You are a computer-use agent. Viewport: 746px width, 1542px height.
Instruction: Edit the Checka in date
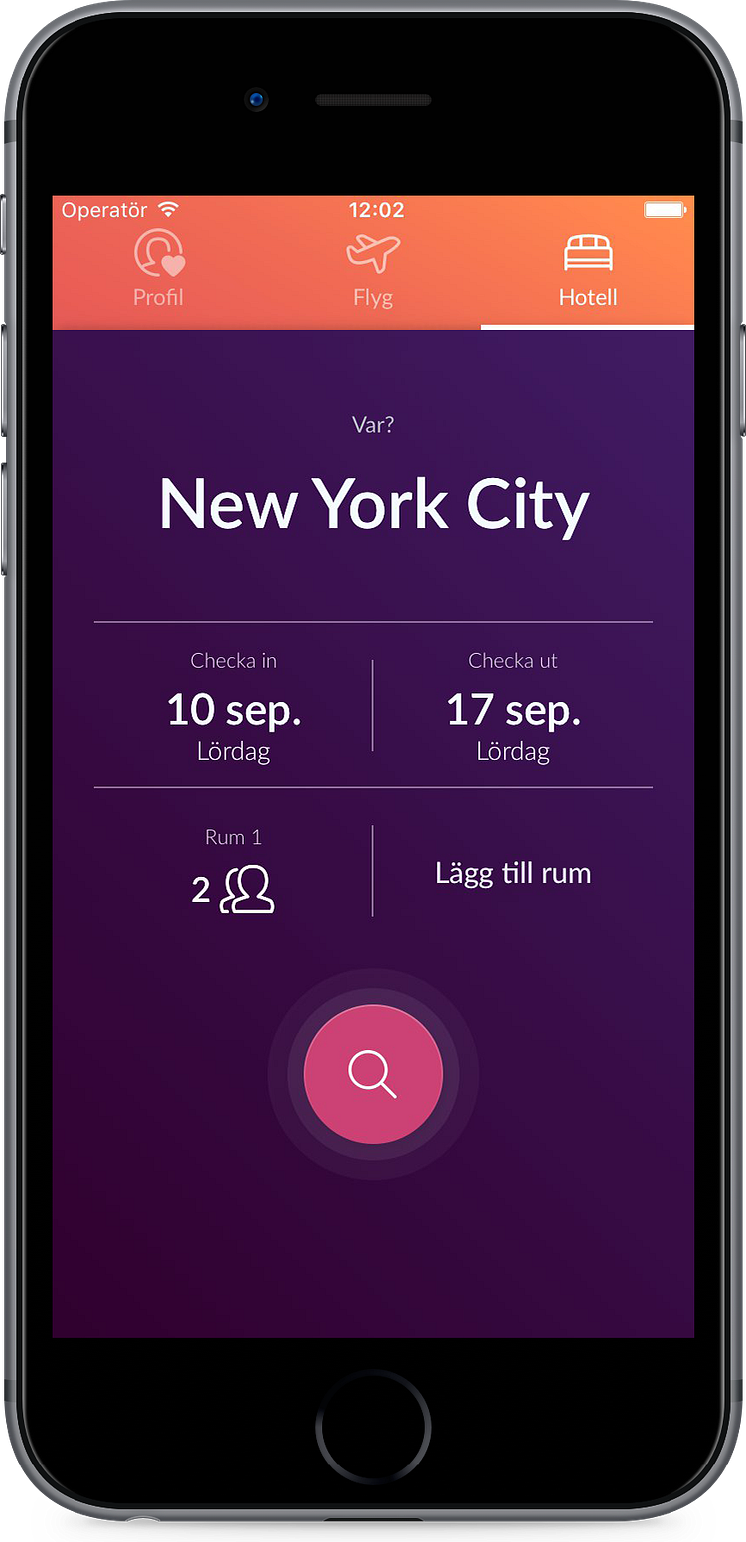[x=233, y=708]
